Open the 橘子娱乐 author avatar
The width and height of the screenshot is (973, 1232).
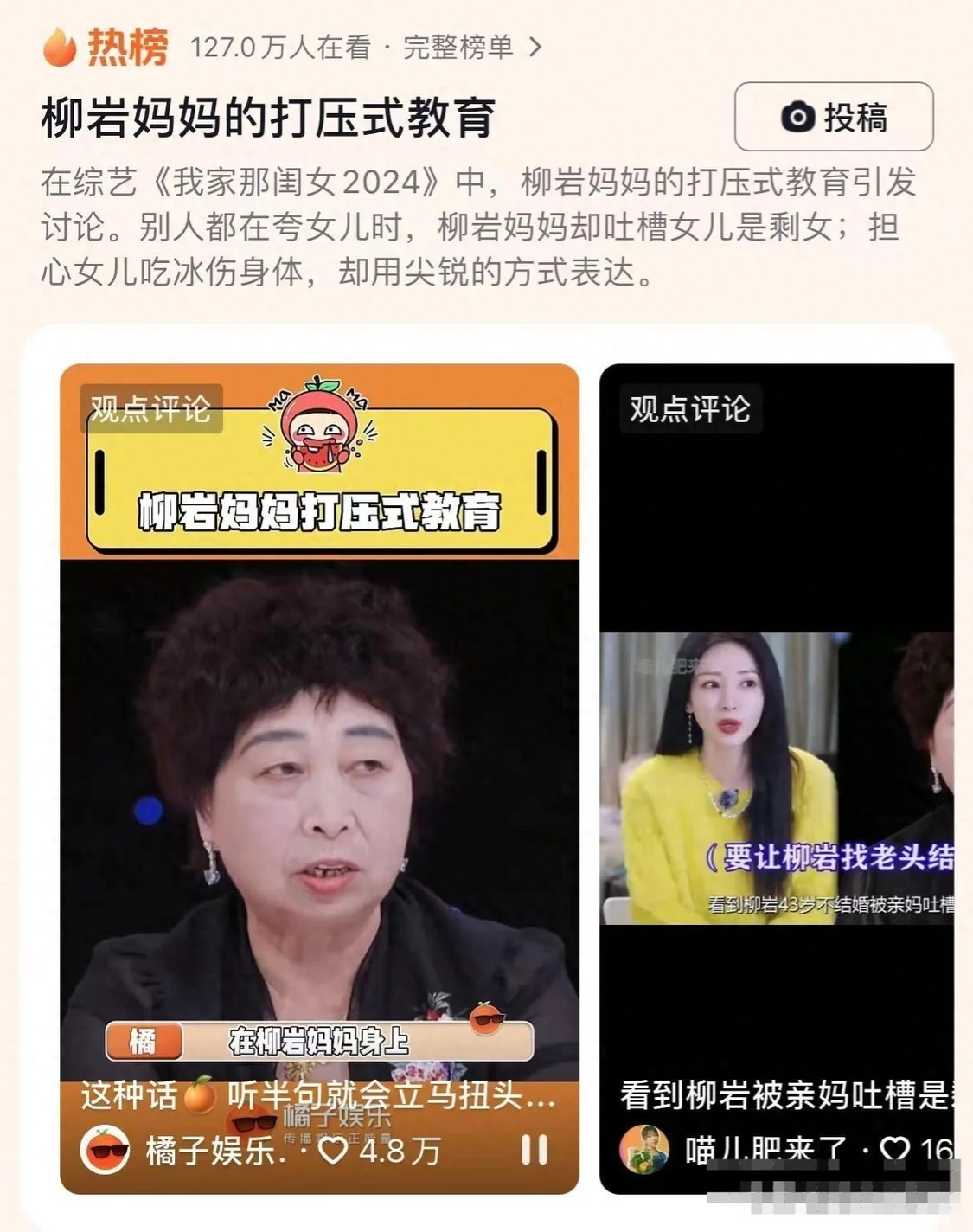tap(105, 1150)
